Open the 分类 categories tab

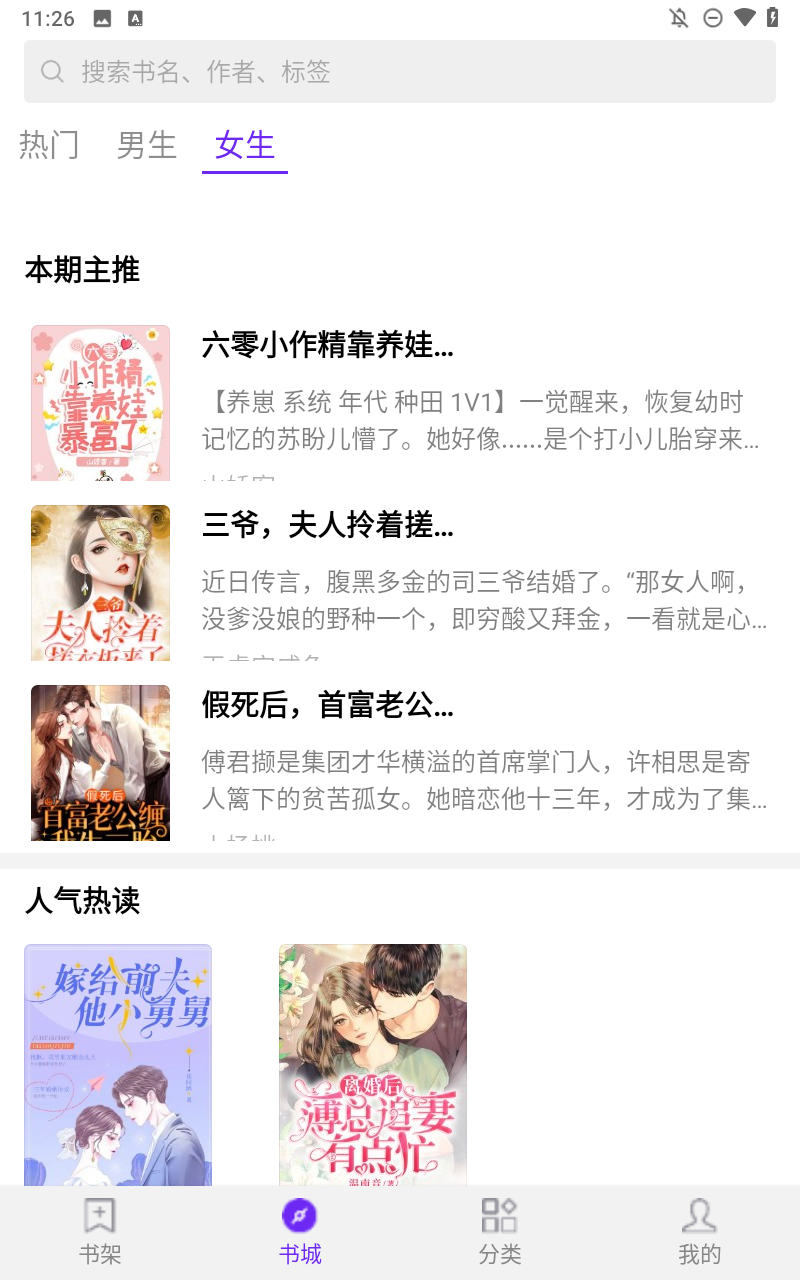pos(500,1232)
